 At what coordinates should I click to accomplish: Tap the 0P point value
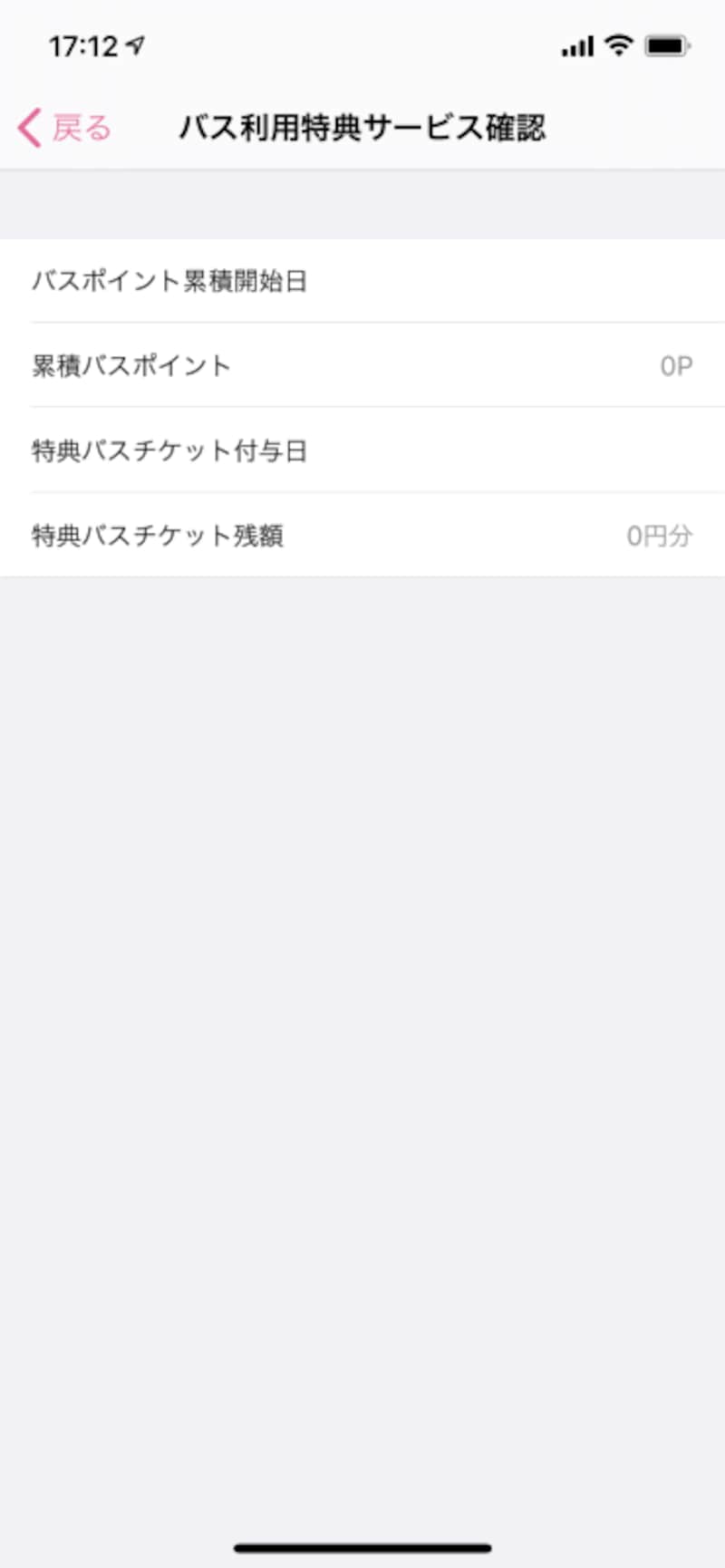click(678, 365)
